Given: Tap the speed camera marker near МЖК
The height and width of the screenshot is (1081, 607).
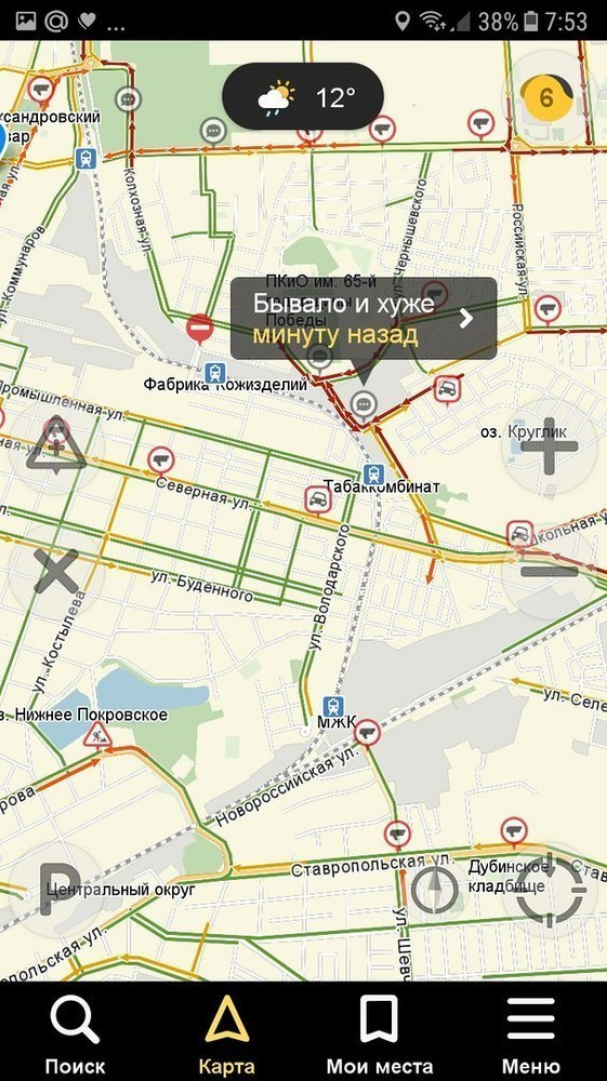Looking at the screenshot, I should tap(368, 733).
